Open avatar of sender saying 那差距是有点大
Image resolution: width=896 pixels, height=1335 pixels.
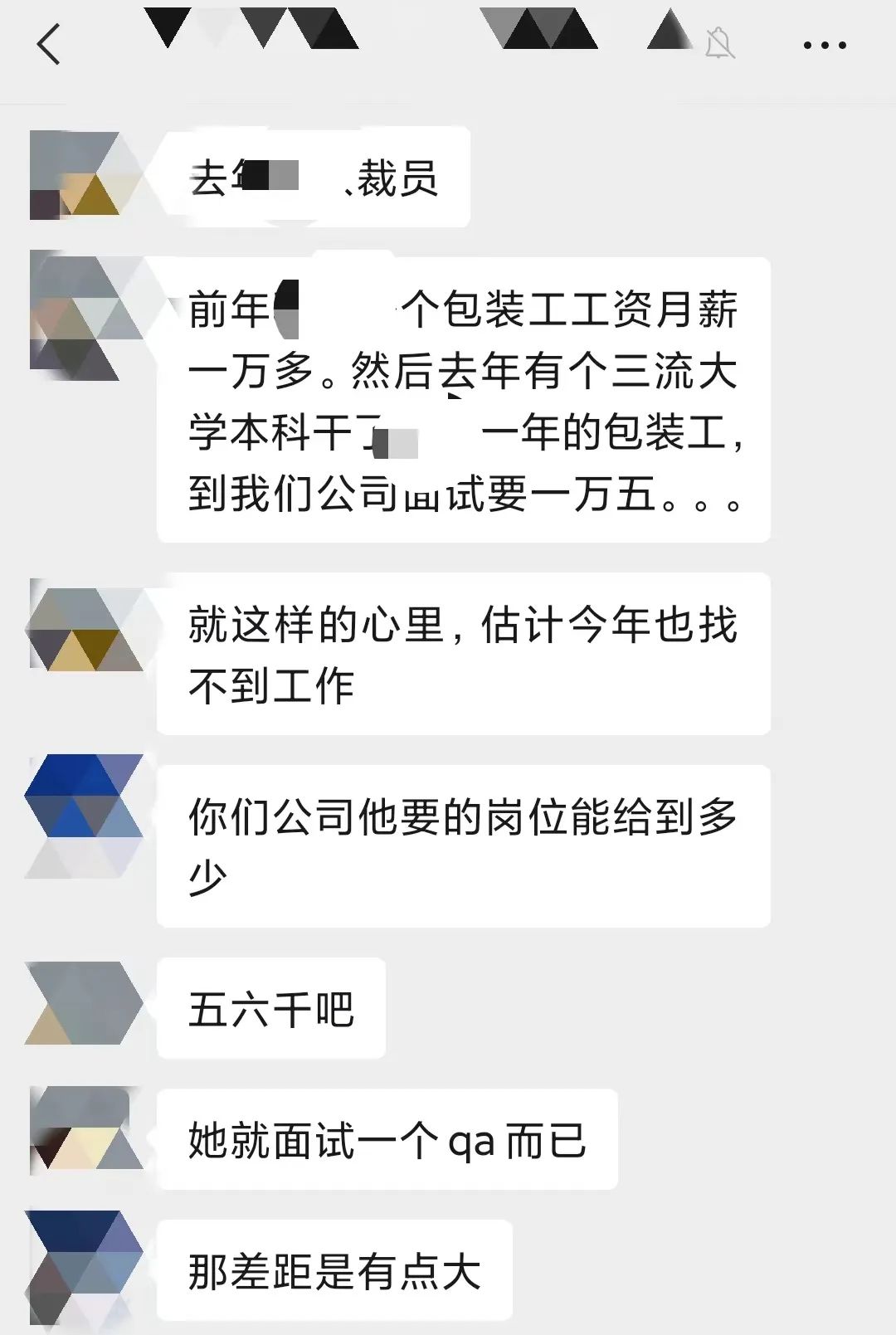pos(83,1265)
